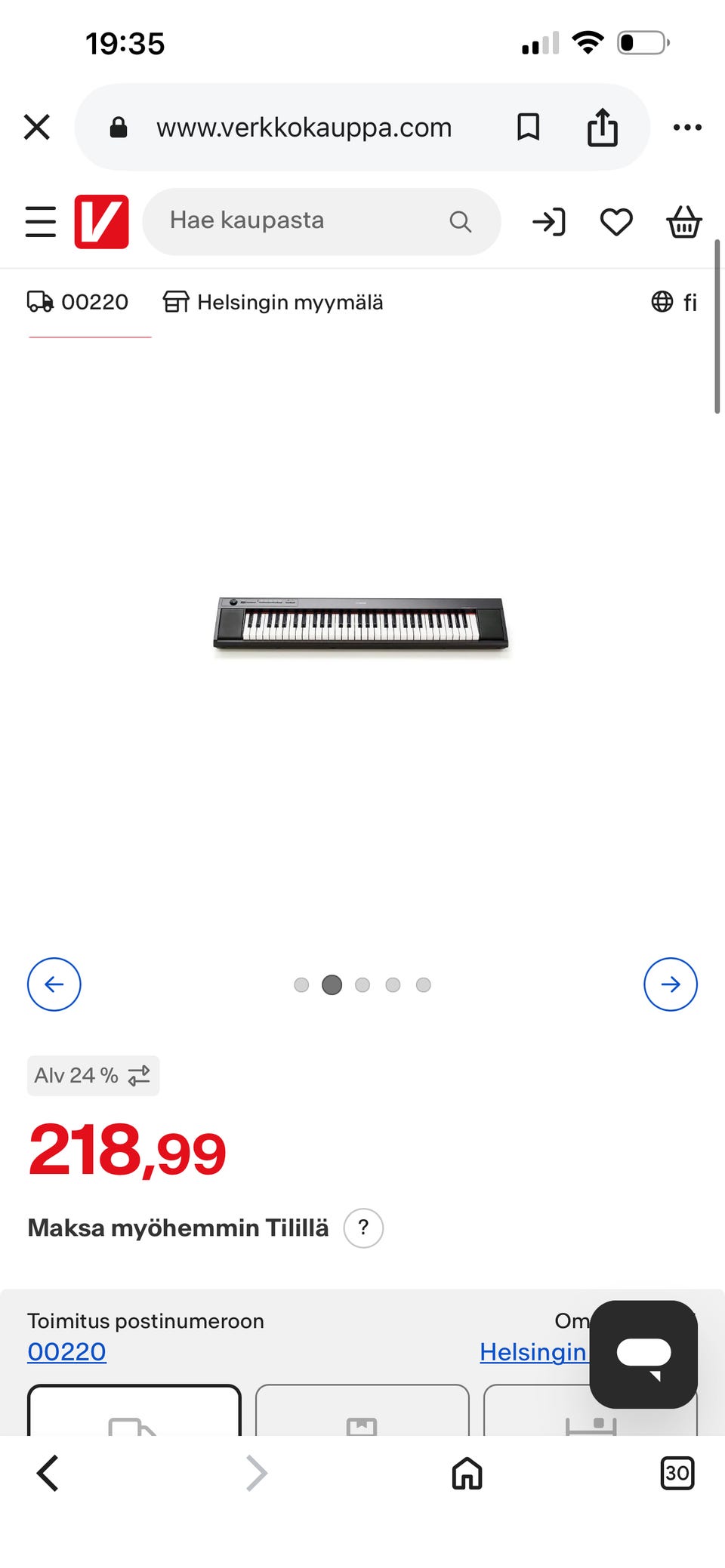This screenshot has height=1568, width=725.
Task: Select Helsingin myymälä store
Action: pyautogui.click(x=273, y=302)
